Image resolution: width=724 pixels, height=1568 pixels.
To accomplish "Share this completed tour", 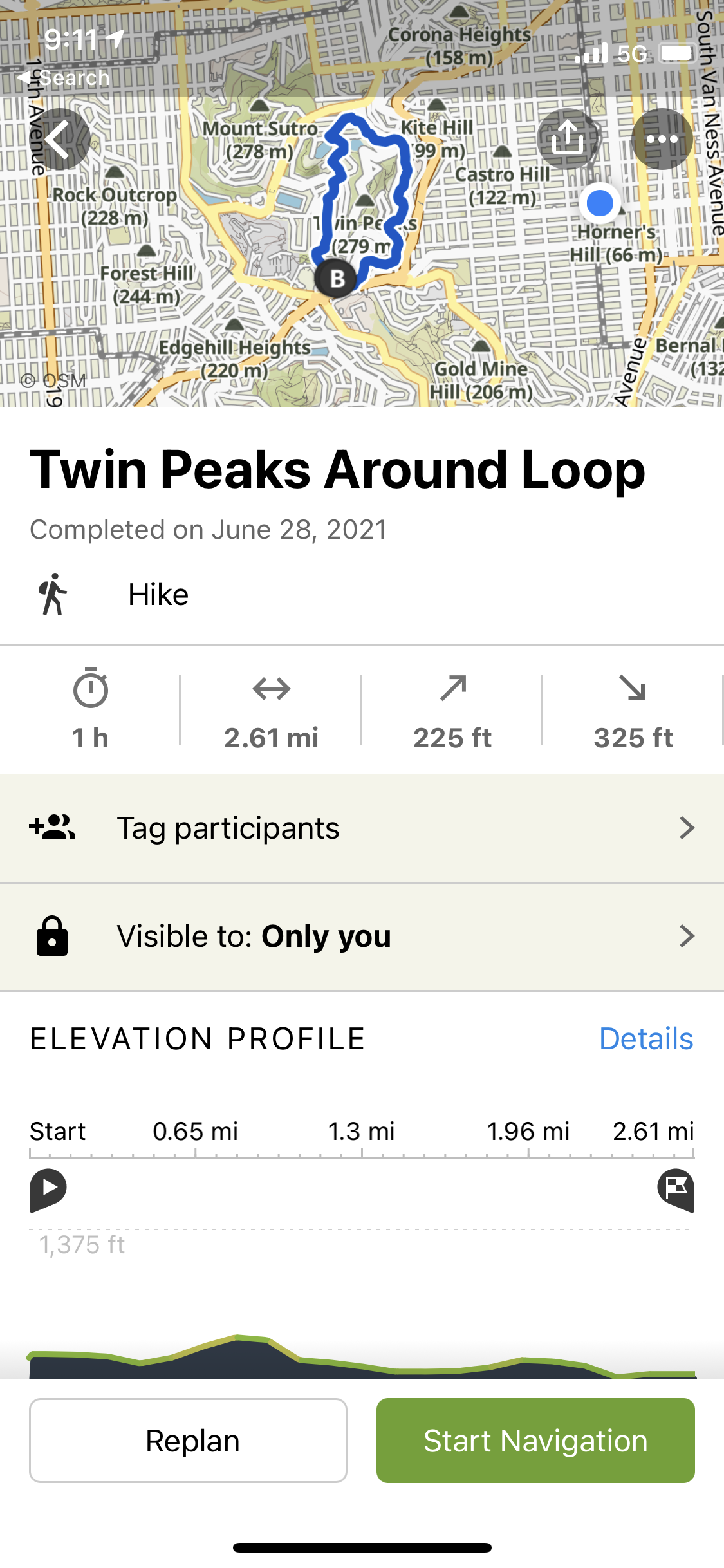I will point(568,139).
